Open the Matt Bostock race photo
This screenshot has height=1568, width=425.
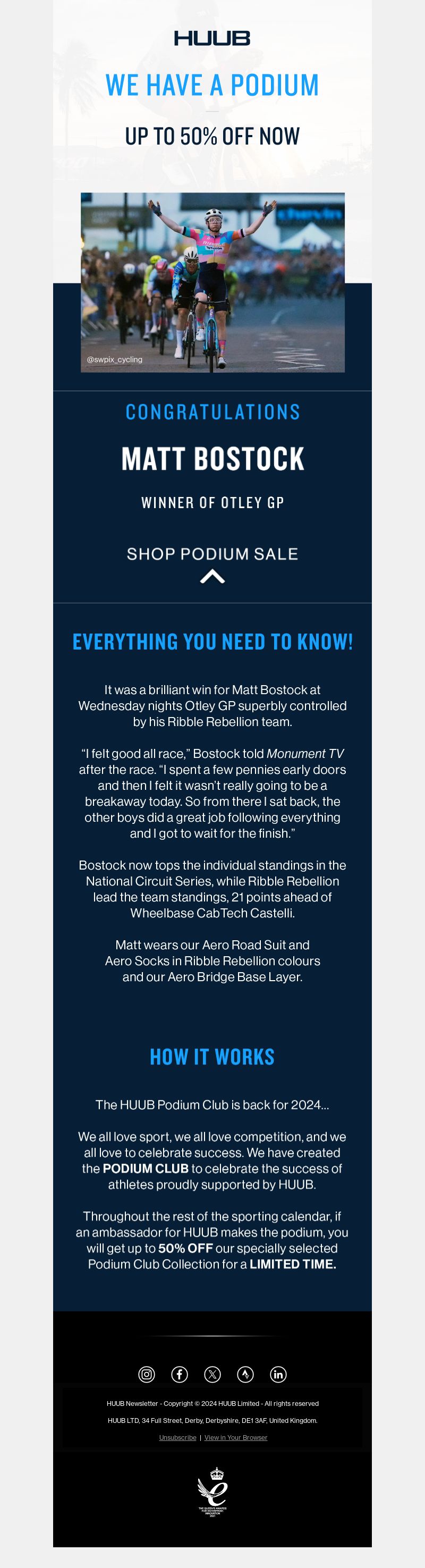click(x=212, y=282)
